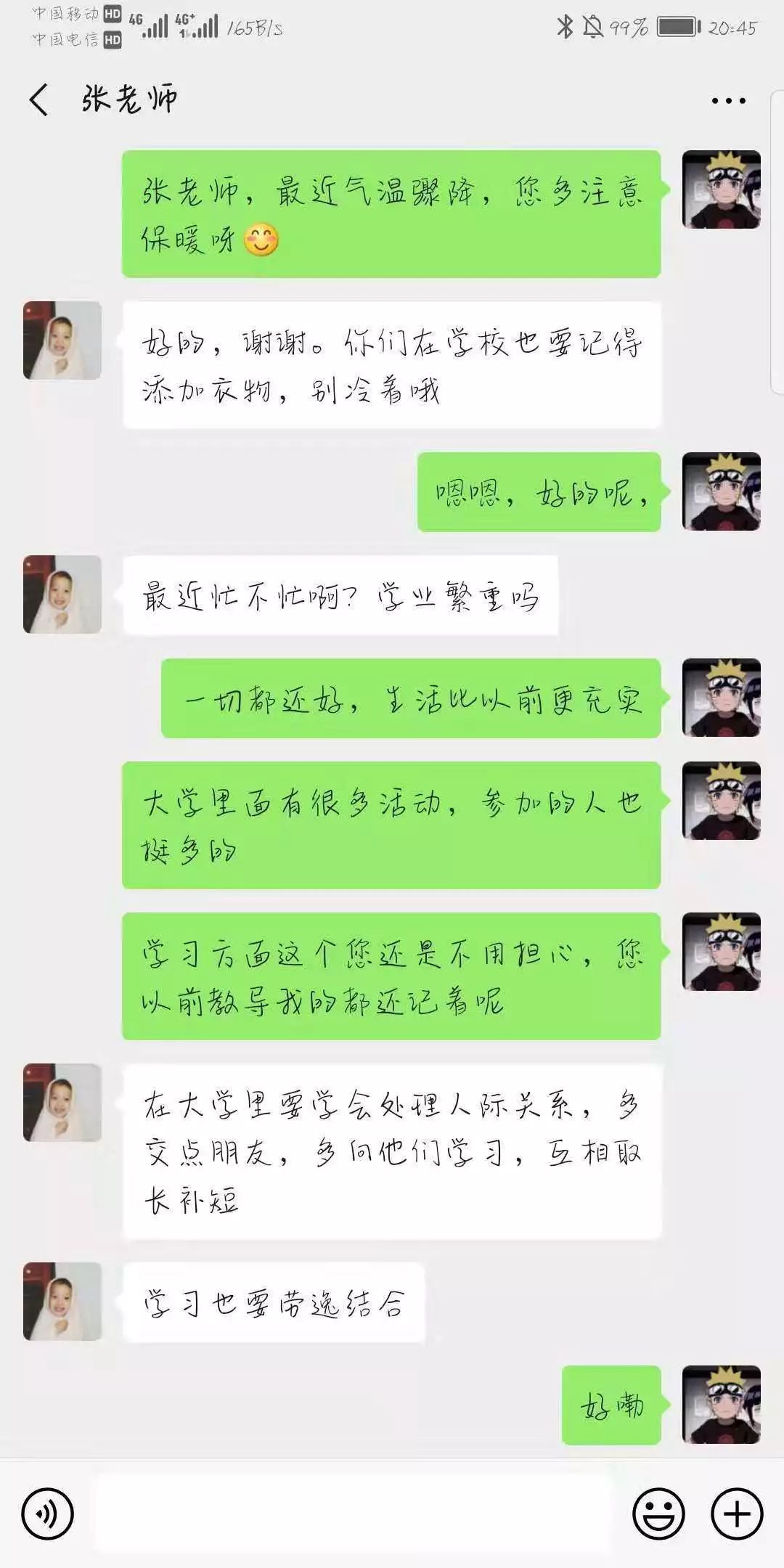
Task: Open the emoji picker
Action: [x=658, y=1514]
